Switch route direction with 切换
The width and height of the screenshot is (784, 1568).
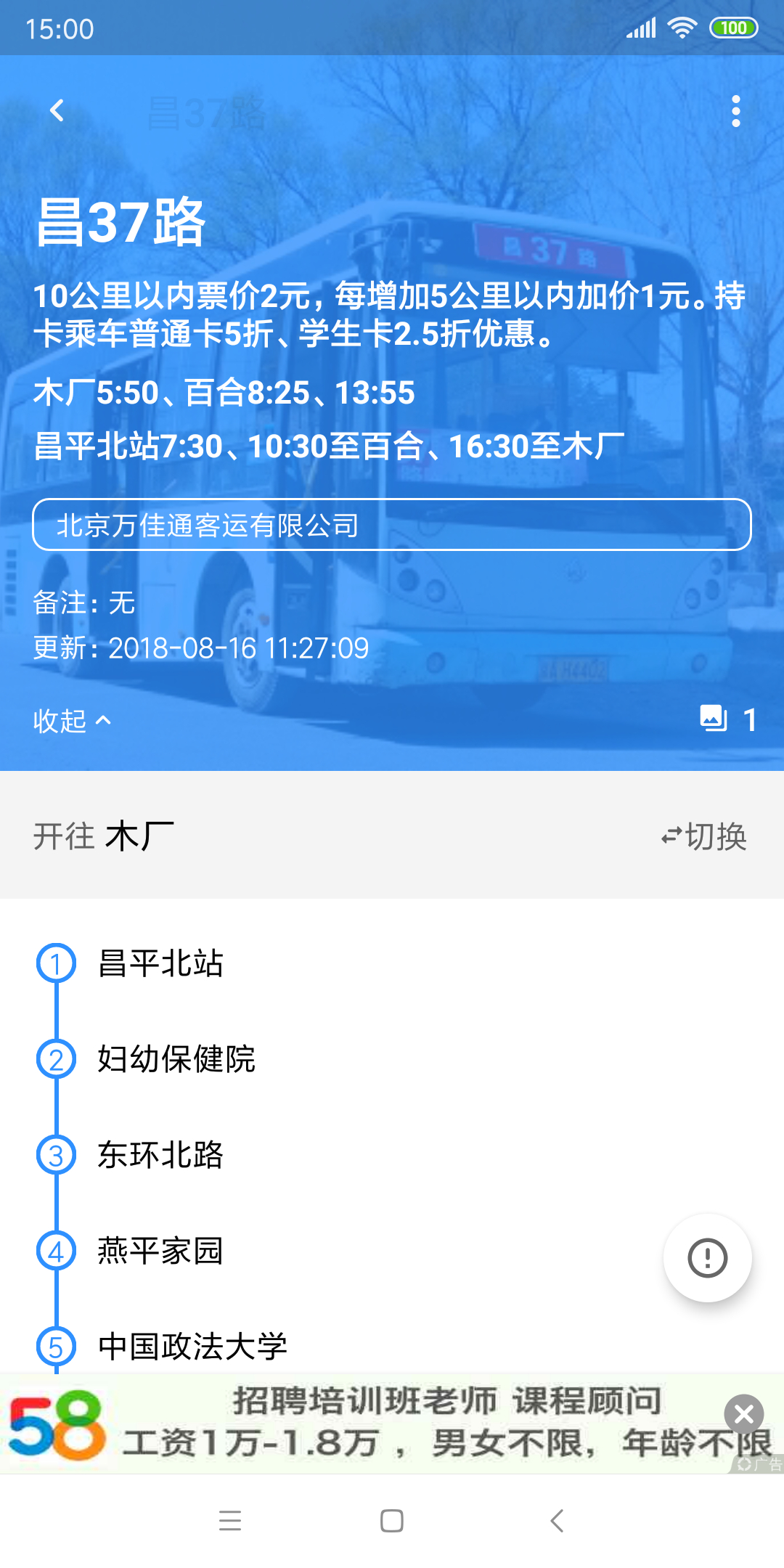click(703, 836)
